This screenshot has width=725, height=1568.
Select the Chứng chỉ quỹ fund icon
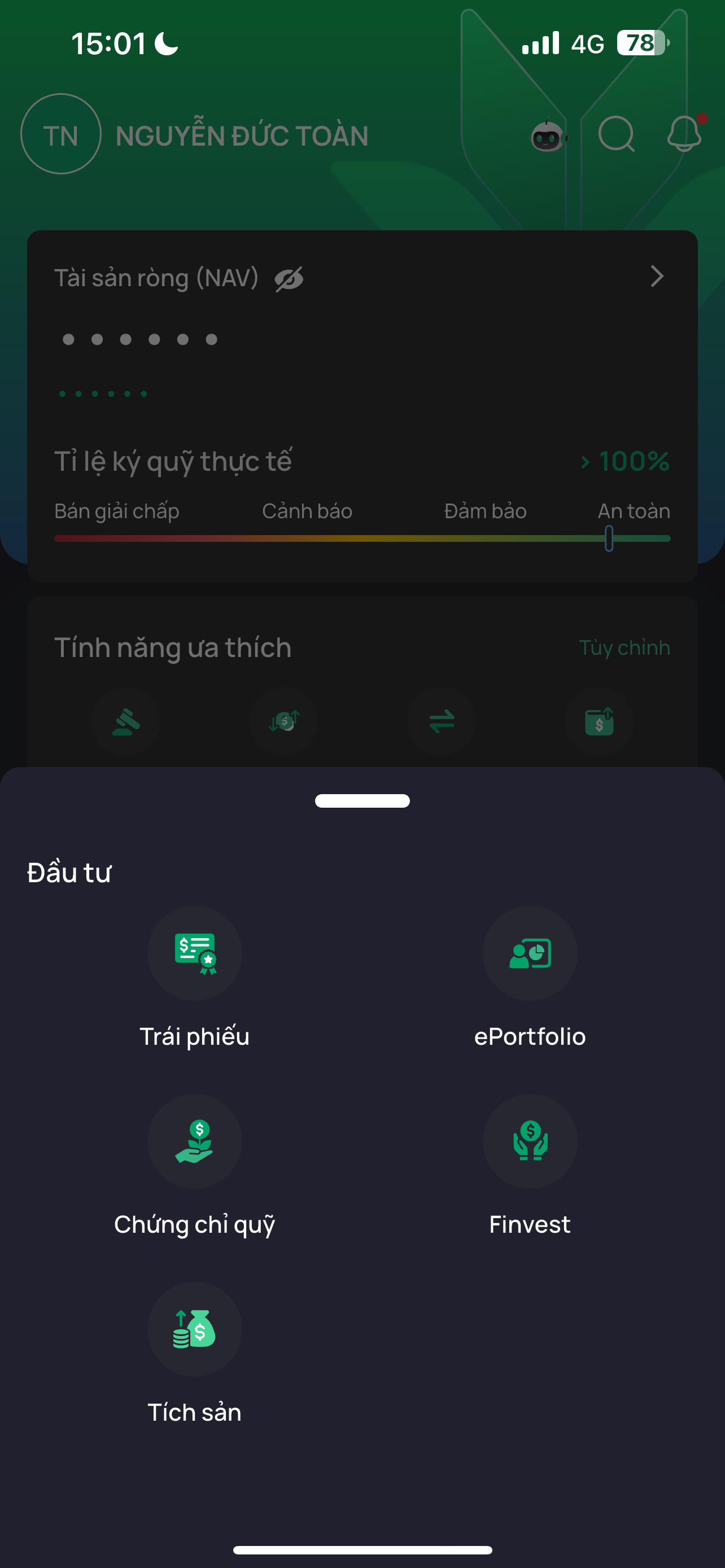point(195,1142)
